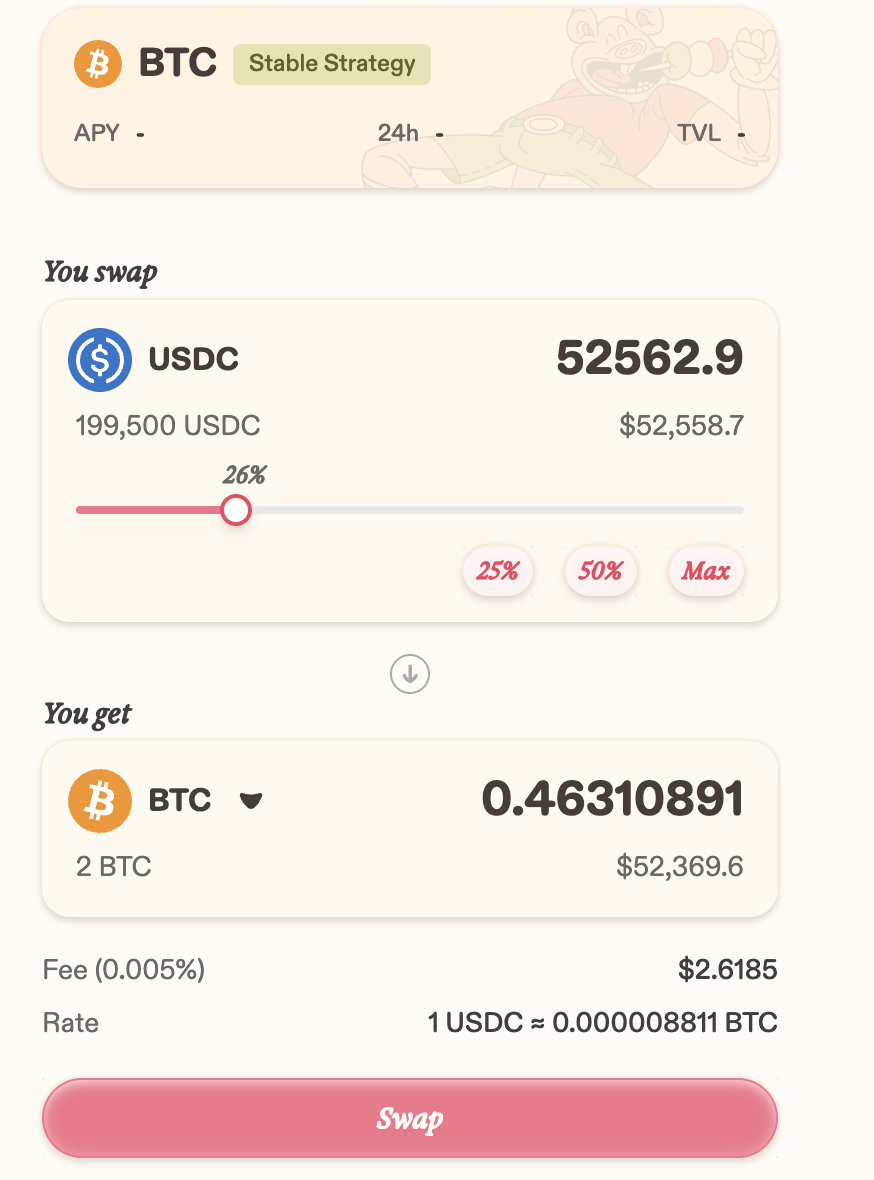This screenshot has width=874, height=1180.
Task: Choose the 50% amount chip
Action: (600, 571)
